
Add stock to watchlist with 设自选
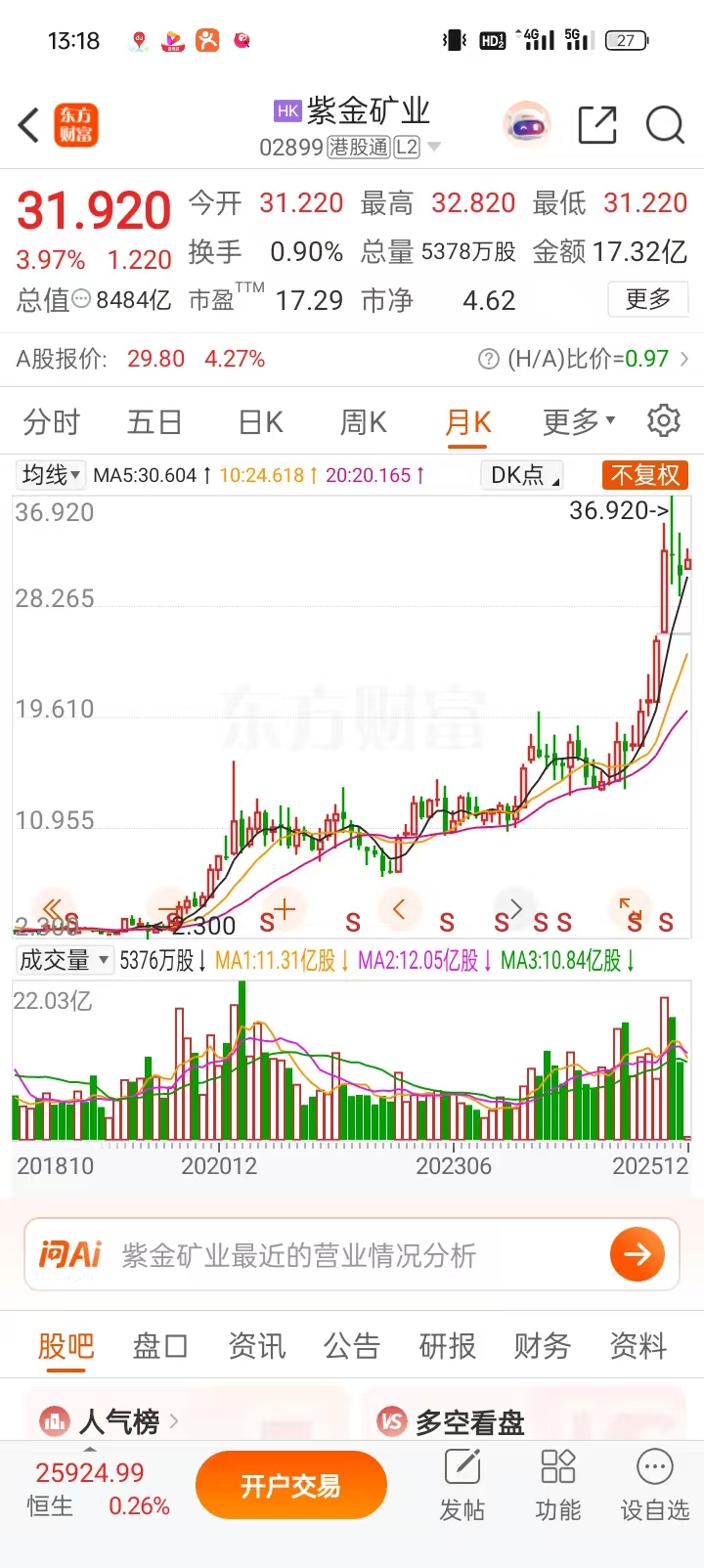coord(654,1486)
